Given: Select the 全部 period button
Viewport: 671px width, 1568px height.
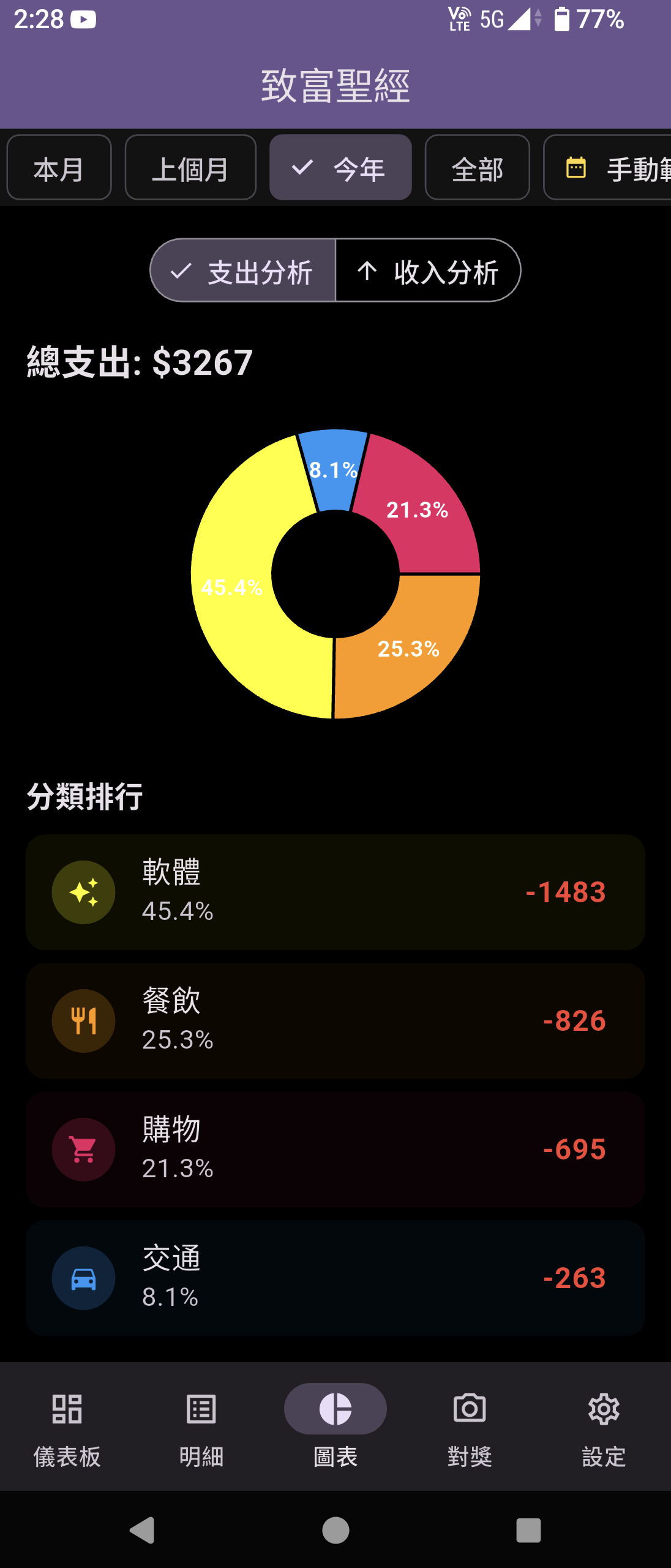Looking at the screenshot, I should coord(477,168).
